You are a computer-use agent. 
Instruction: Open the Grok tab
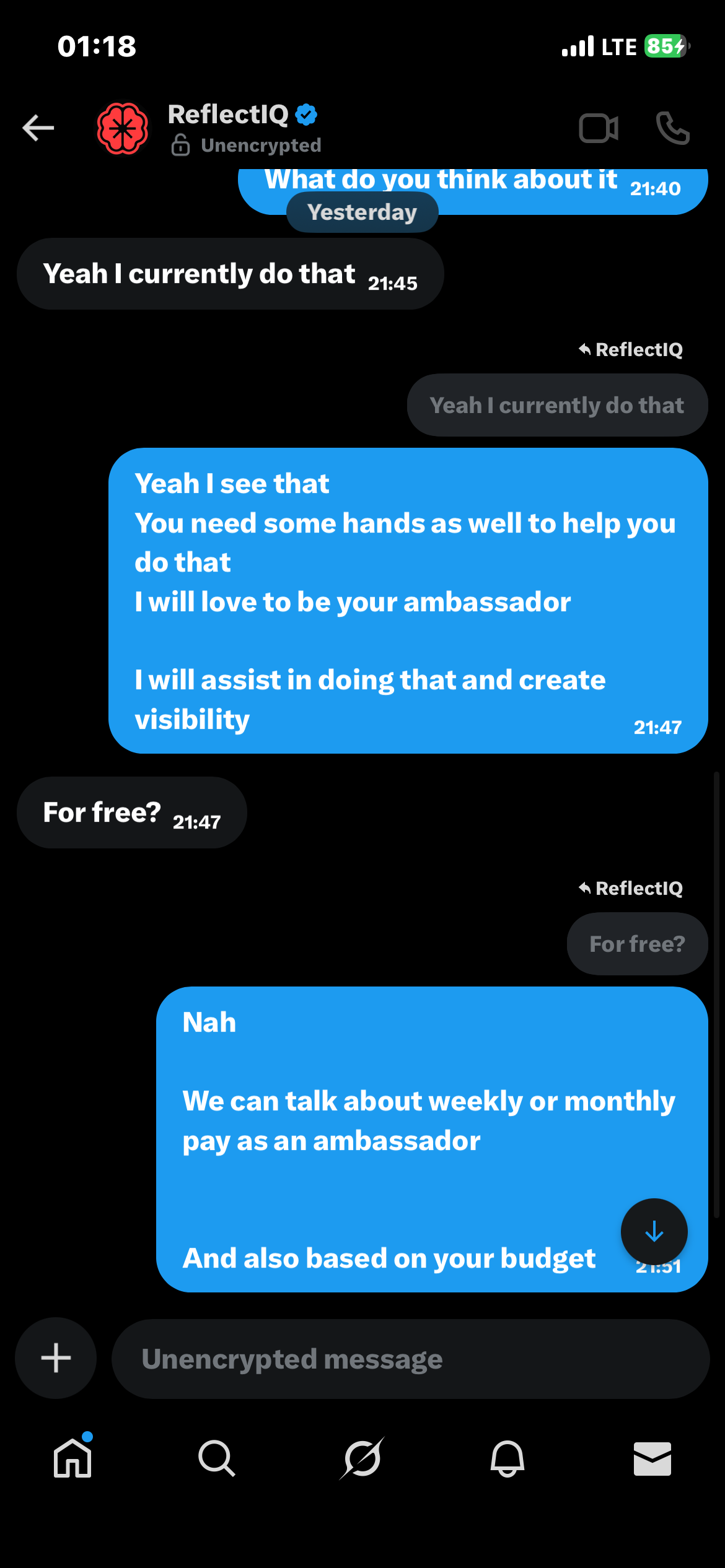pyautogui.click(x=362, y=1458)
